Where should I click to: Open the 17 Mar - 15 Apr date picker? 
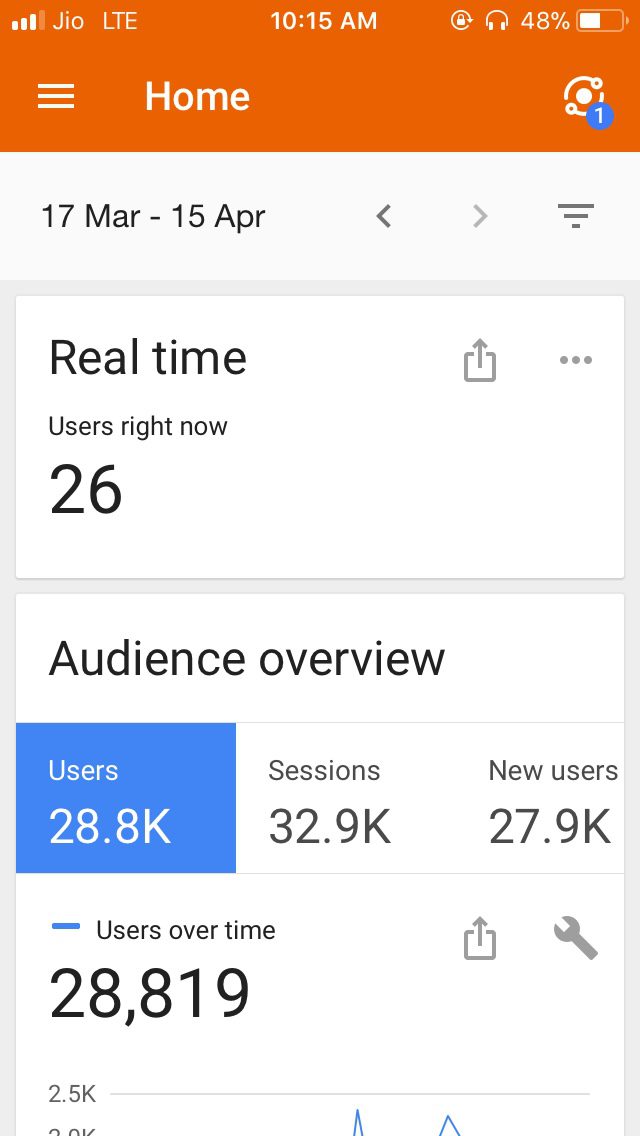(153, 216)
